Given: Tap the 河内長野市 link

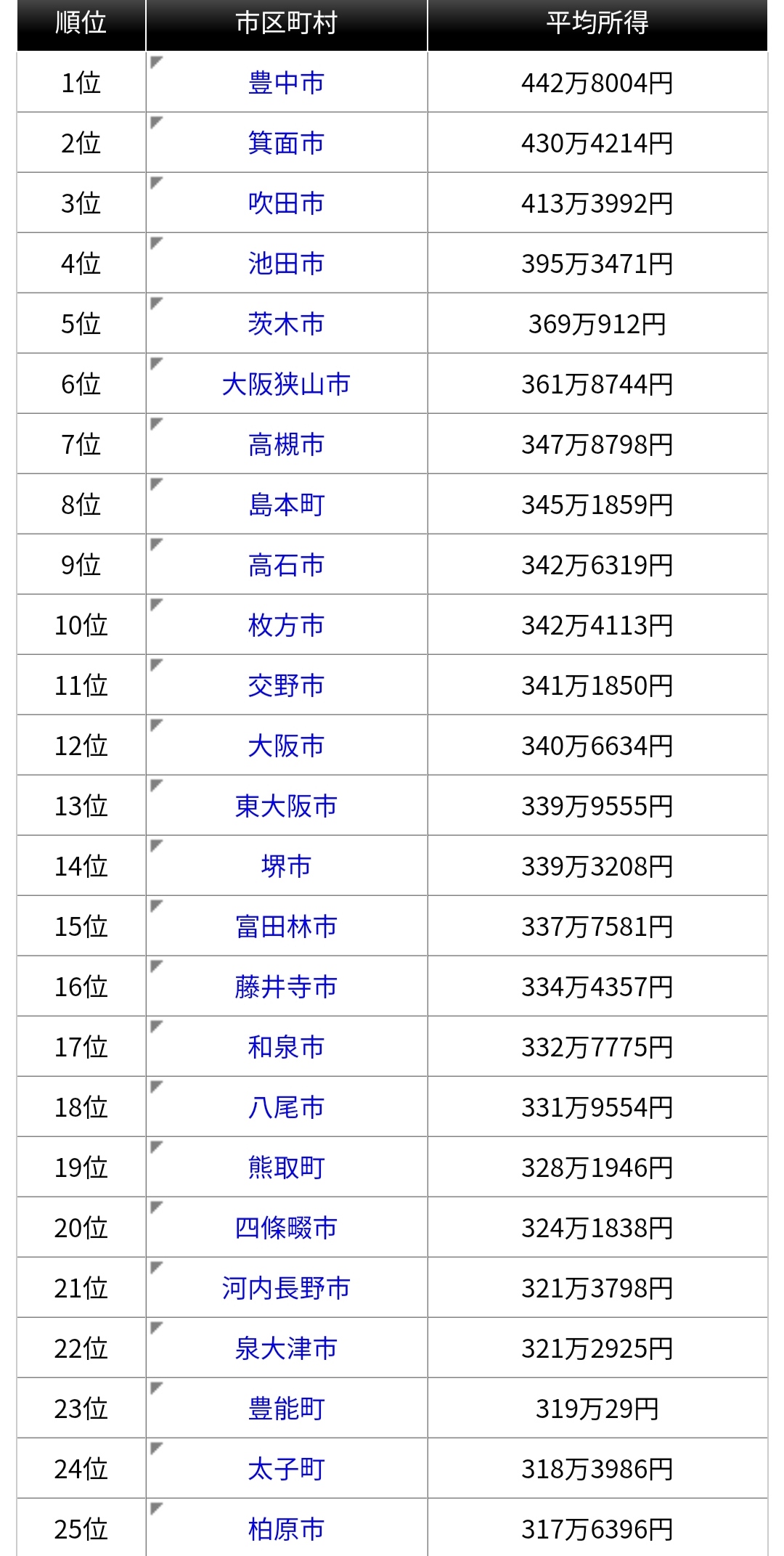Looking at the screenshot, I should (x=286, y=1288).
